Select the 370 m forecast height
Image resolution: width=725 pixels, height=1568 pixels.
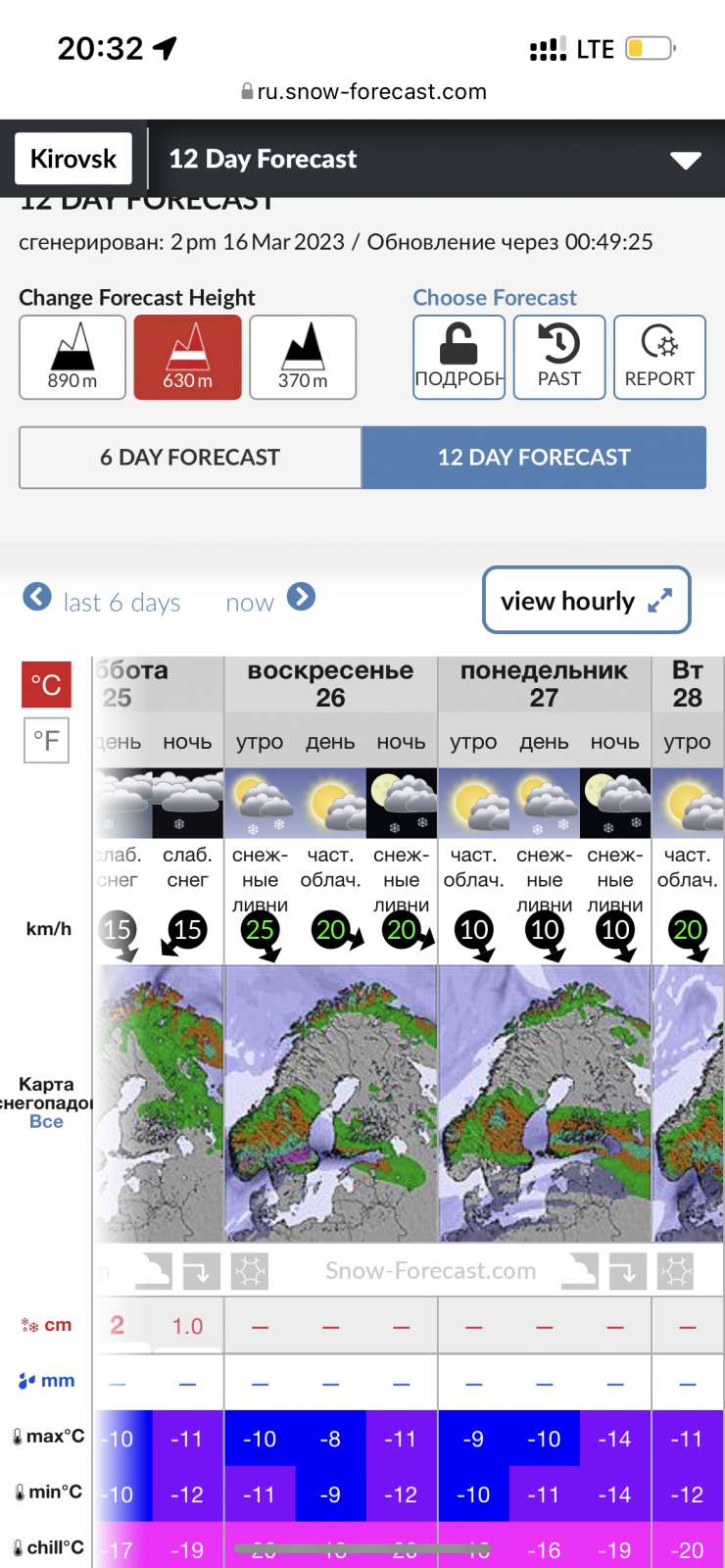pyautogui.click(x=303, y=358)
